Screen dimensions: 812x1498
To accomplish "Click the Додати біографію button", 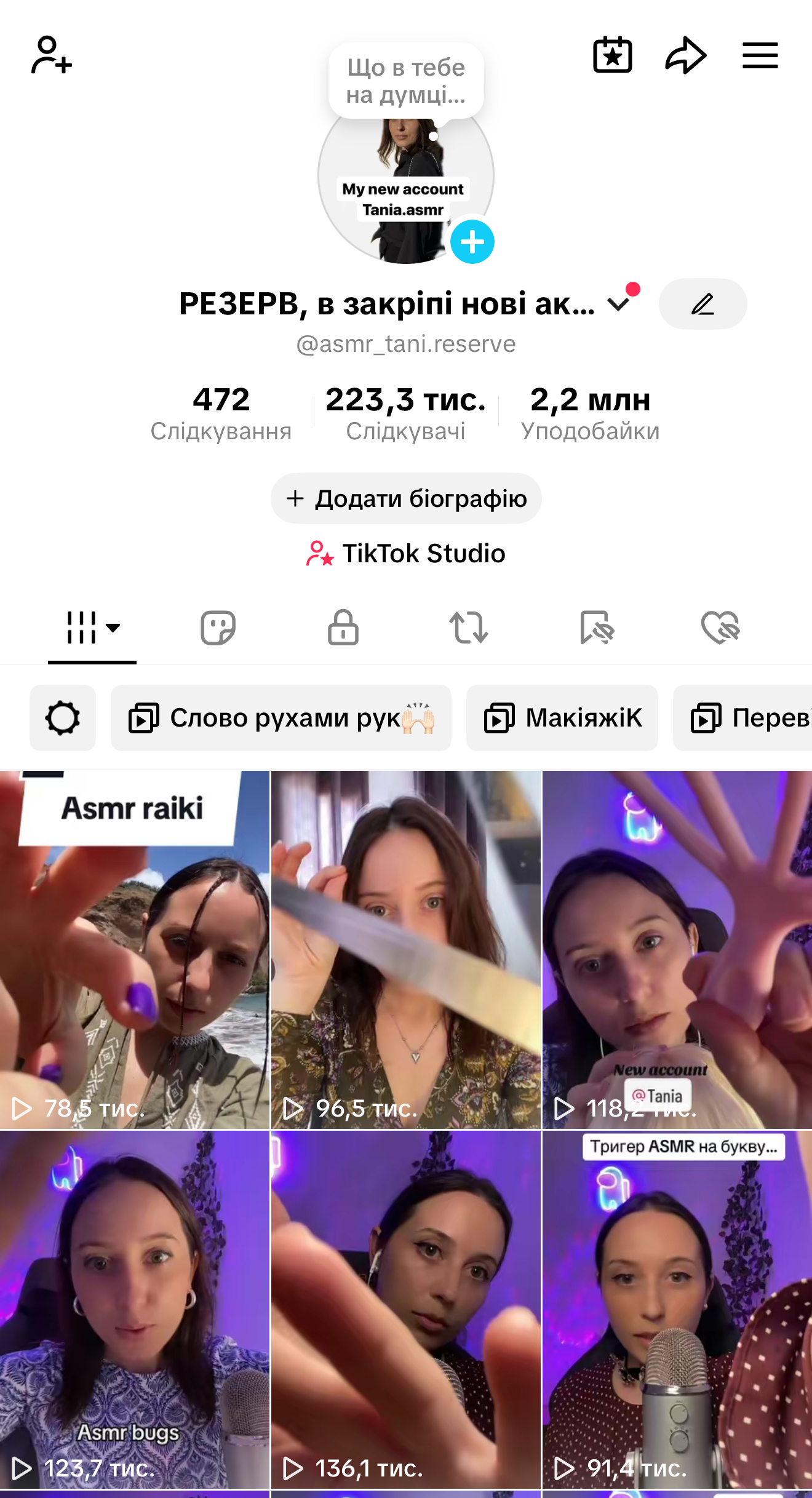I will tap(406, 498).
